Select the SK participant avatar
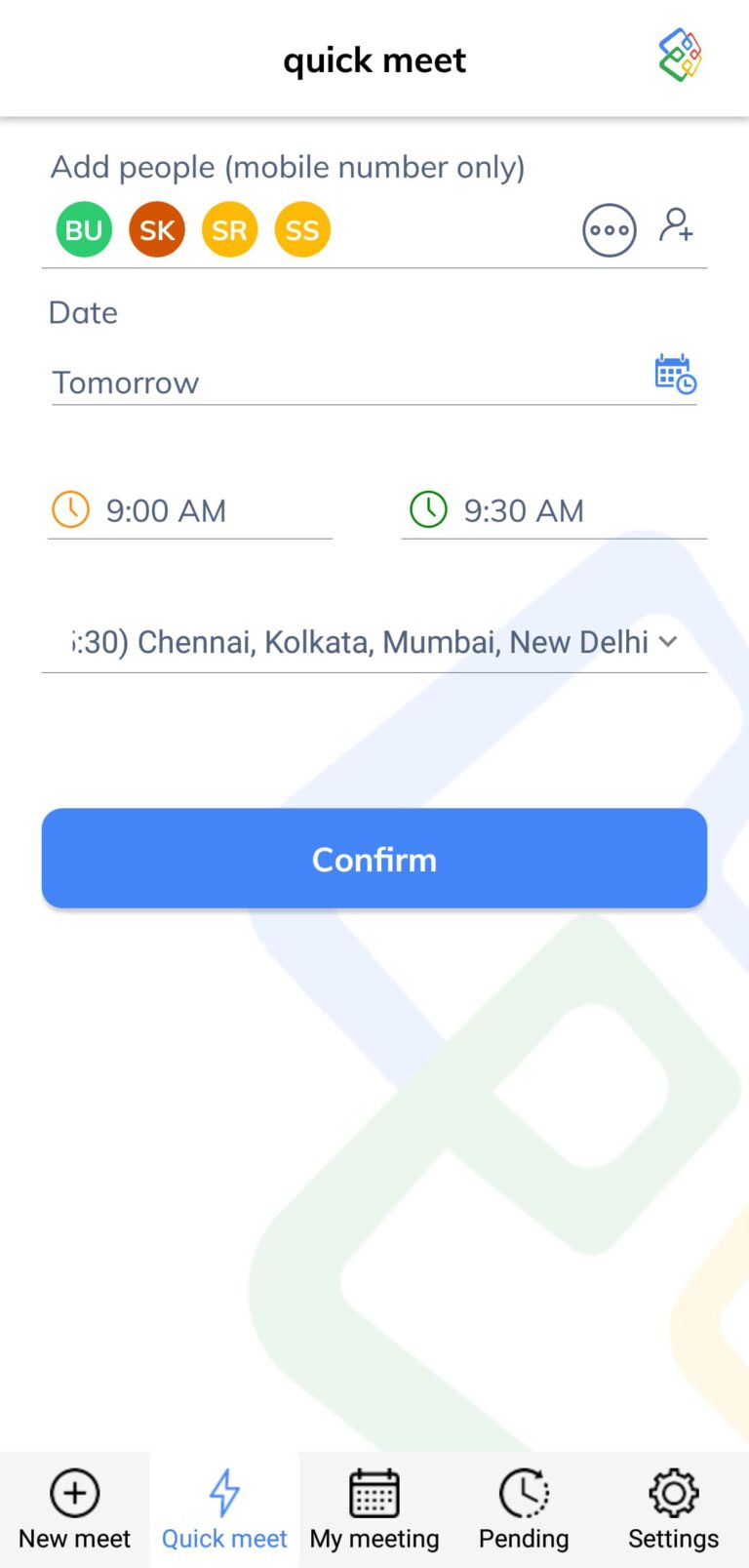Viewport: 749px width, 1568px height. [x=157, y=230]
